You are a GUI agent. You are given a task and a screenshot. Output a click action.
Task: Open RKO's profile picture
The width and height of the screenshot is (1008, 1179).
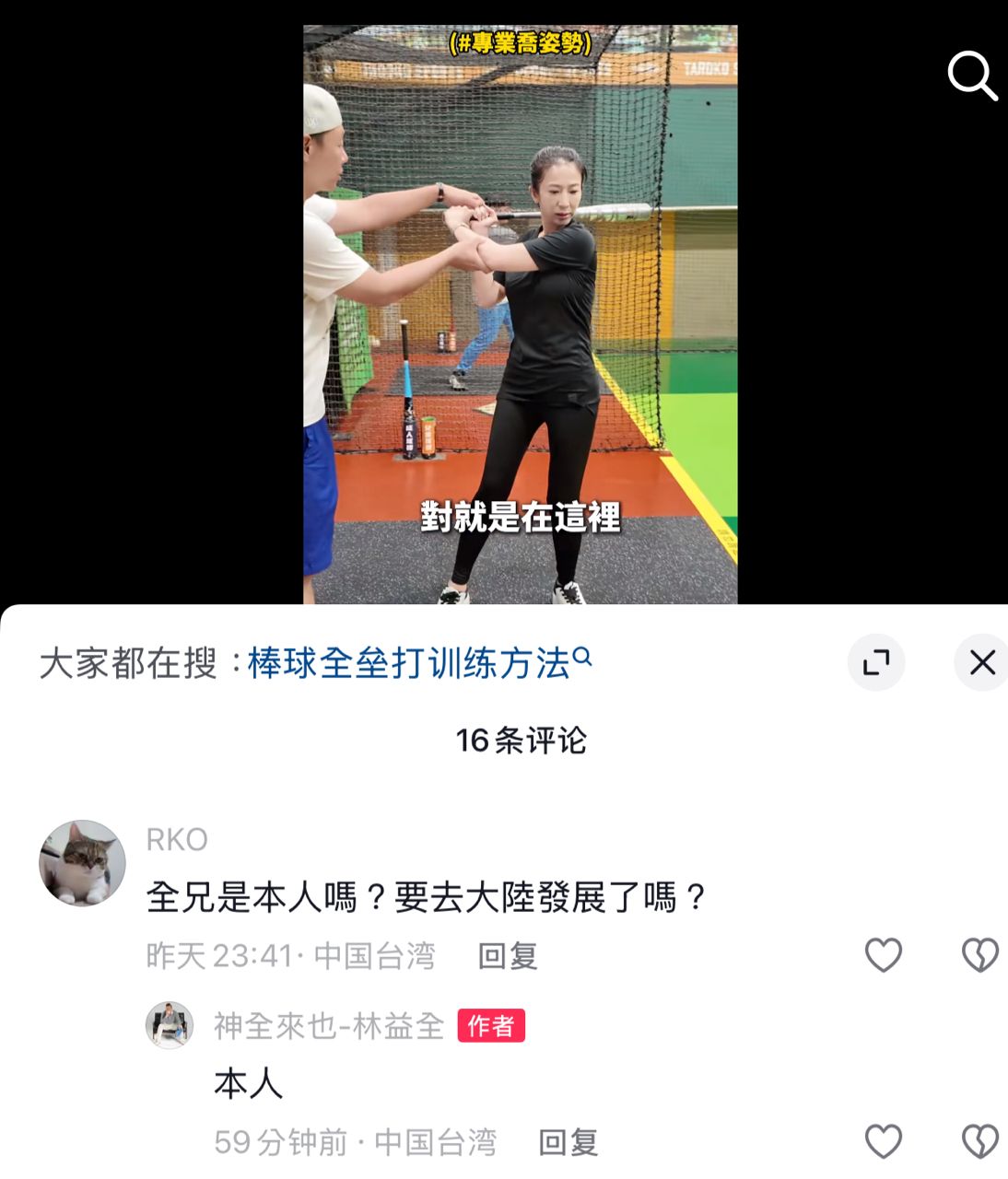(x=82, y=863)
